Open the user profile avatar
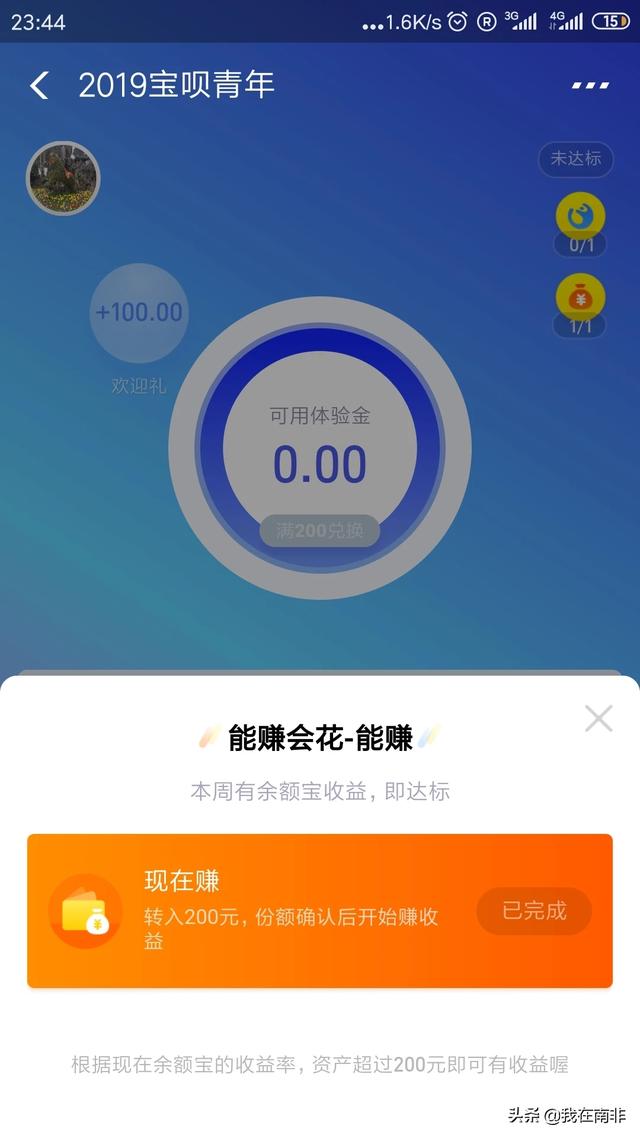Image resolution: width=640 pixels, height=1138 pixels. 63,179
